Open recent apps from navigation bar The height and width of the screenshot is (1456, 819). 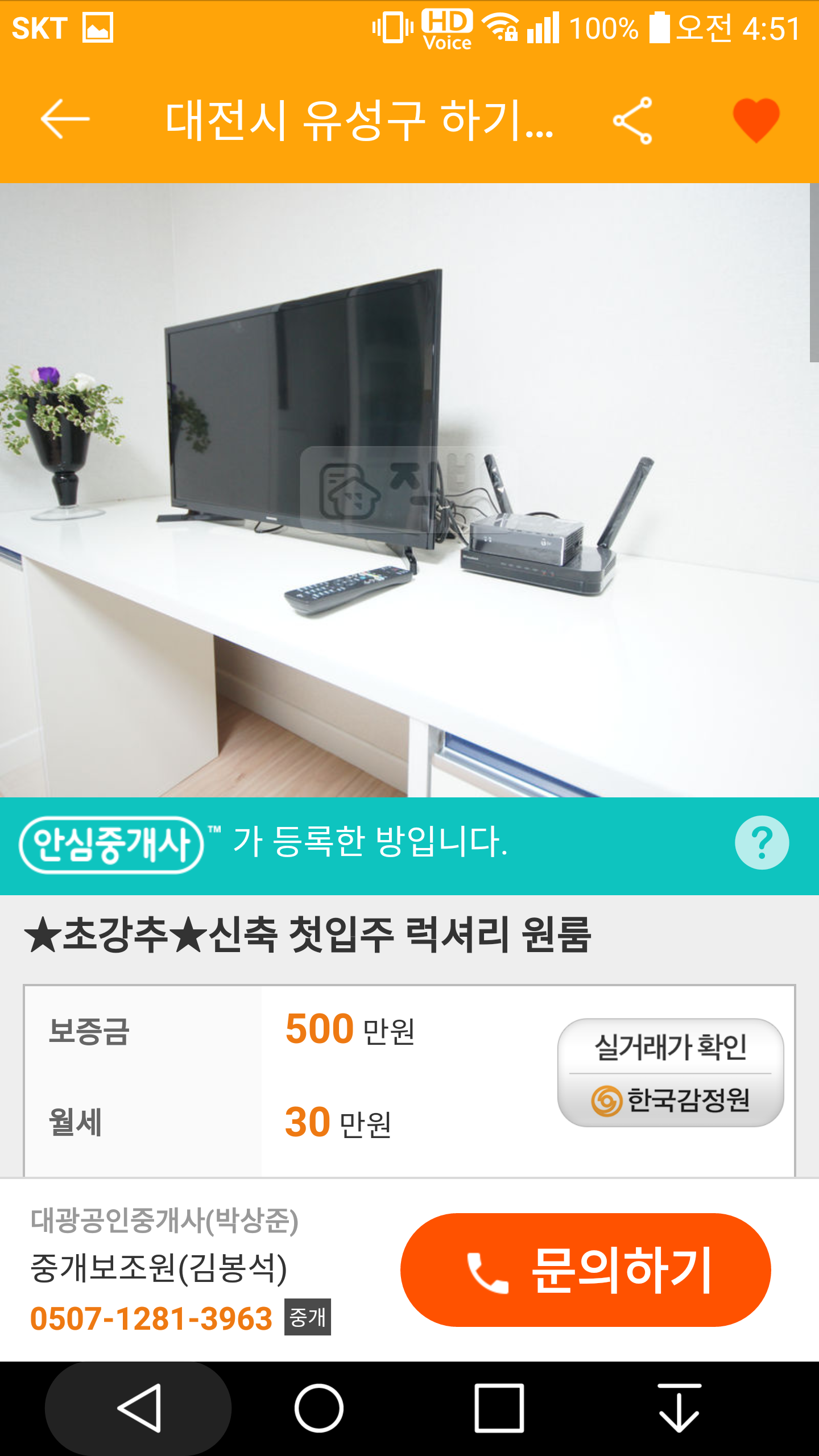499,1408
